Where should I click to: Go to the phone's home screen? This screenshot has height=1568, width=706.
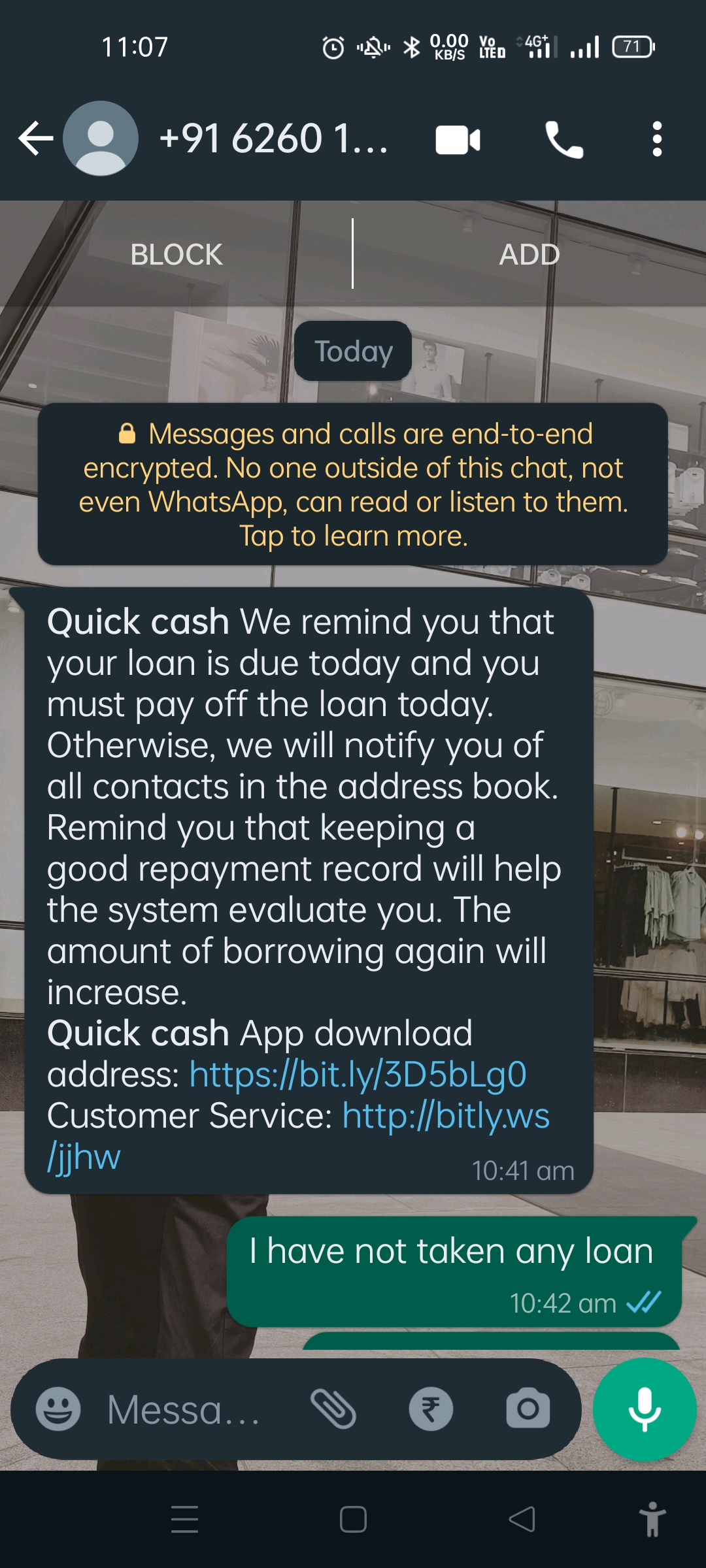click(353, 1519)
